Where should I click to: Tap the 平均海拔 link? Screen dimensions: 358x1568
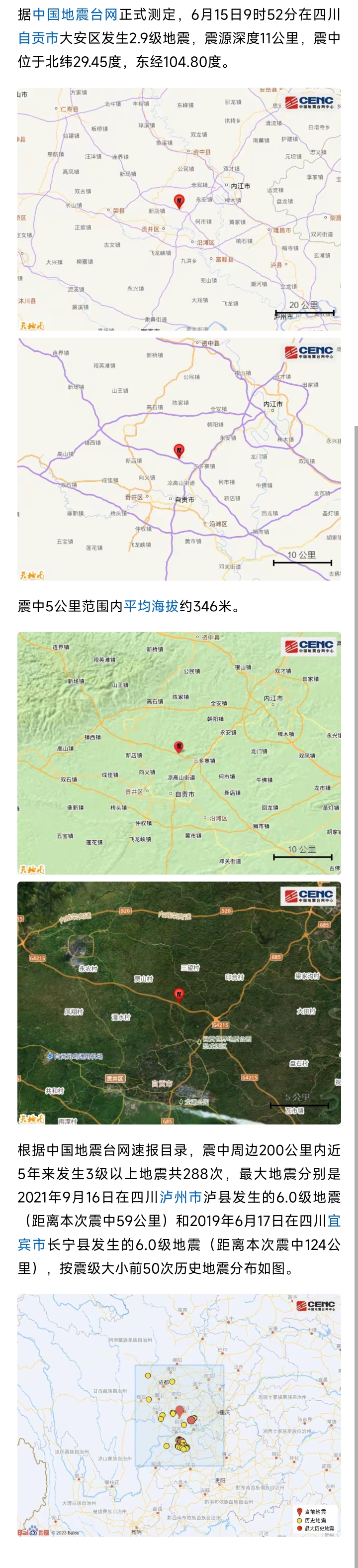point(151,606)
